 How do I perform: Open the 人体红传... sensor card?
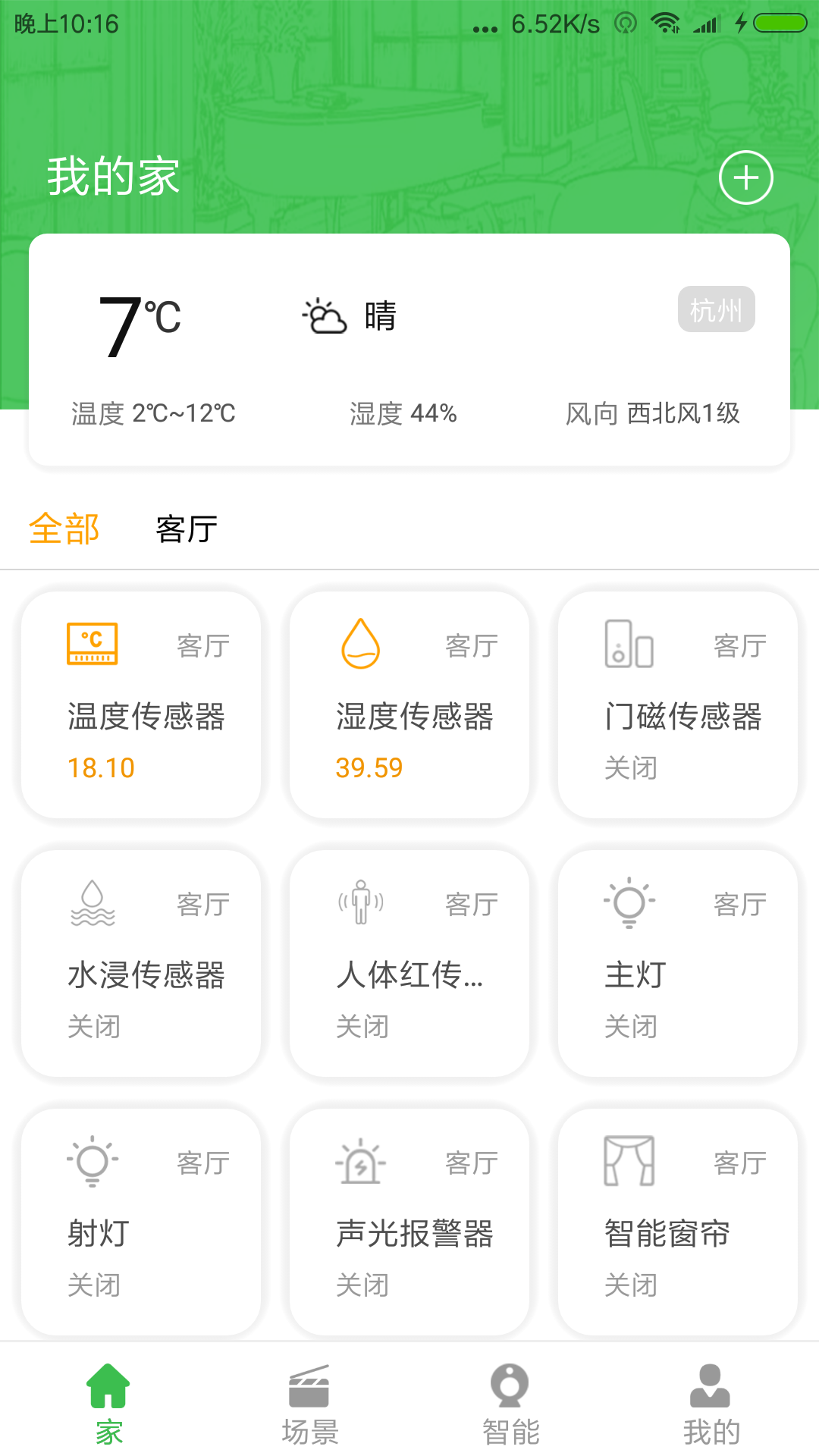point(409,963)
